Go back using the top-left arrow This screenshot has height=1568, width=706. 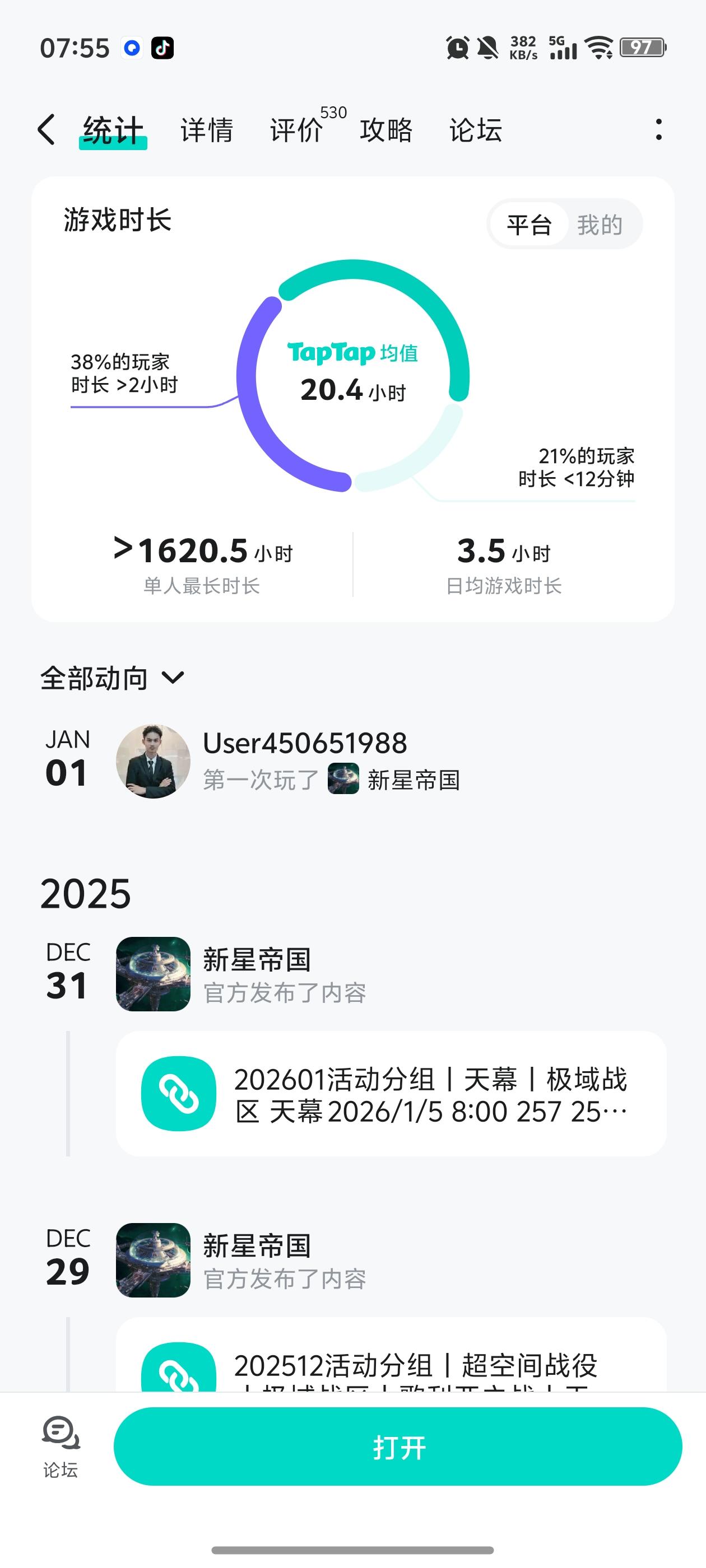[47, 130]
